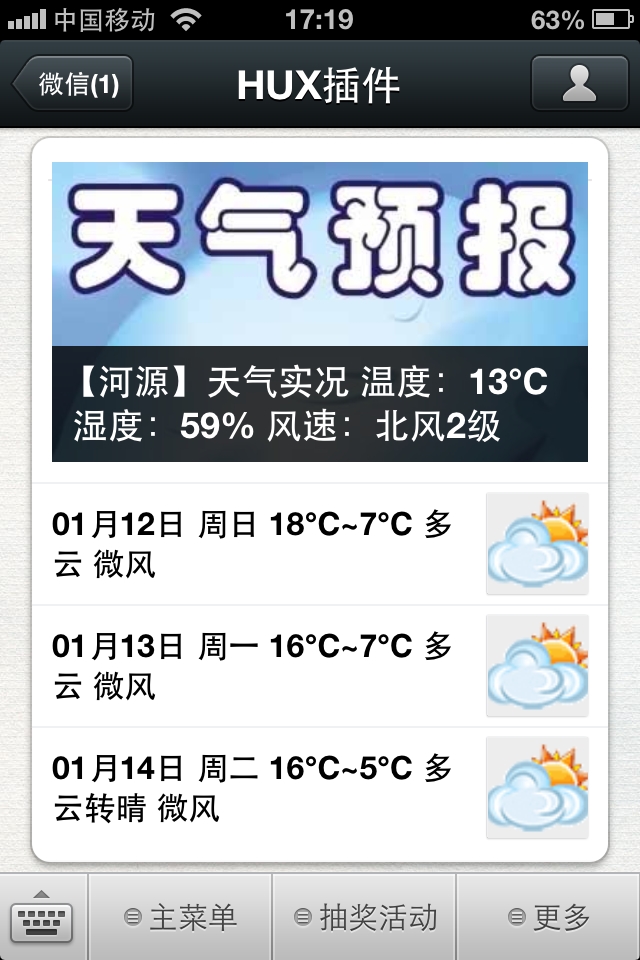Open the 天气预报 河源 weather banner card
Viewport: 640px width, 960px height.
pyautogui.click(x=320, y=312)
